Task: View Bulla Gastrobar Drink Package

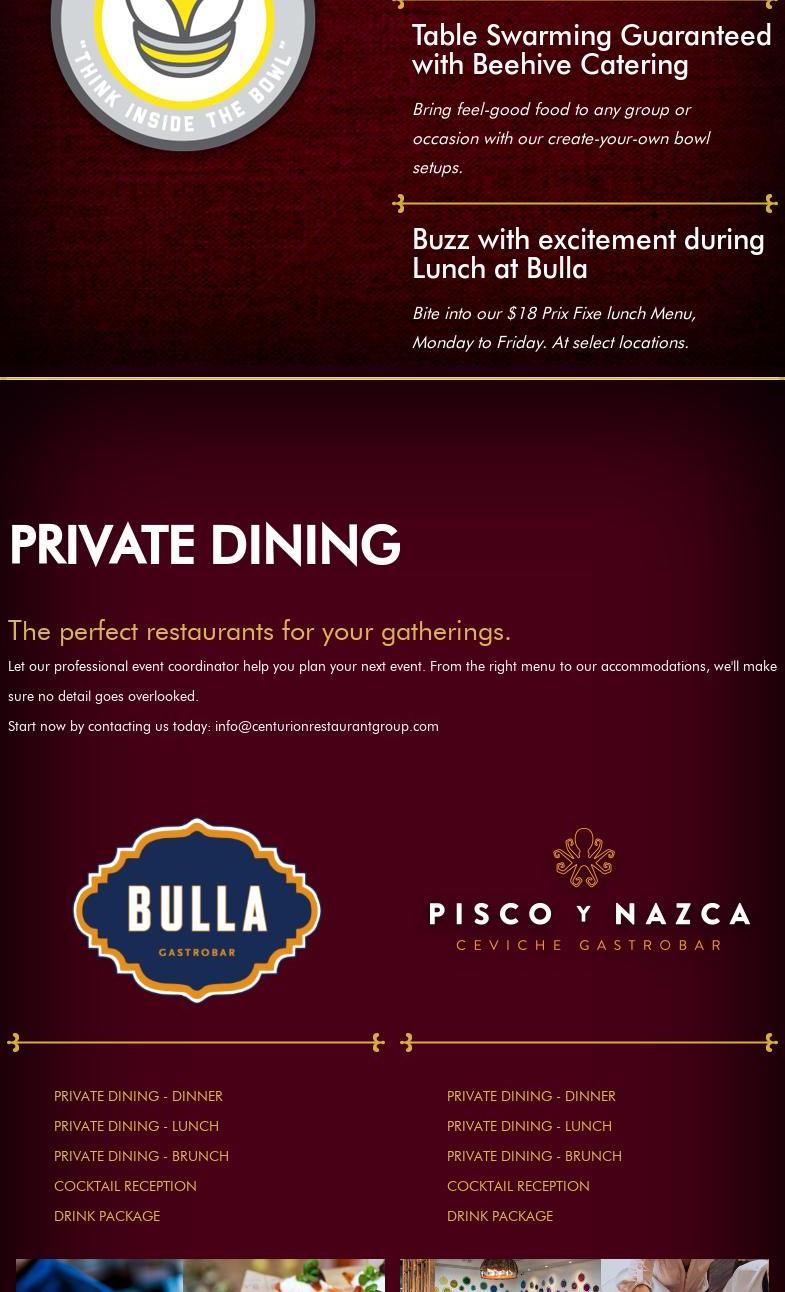Action: pyautogui.click(x=107, y=1217)
